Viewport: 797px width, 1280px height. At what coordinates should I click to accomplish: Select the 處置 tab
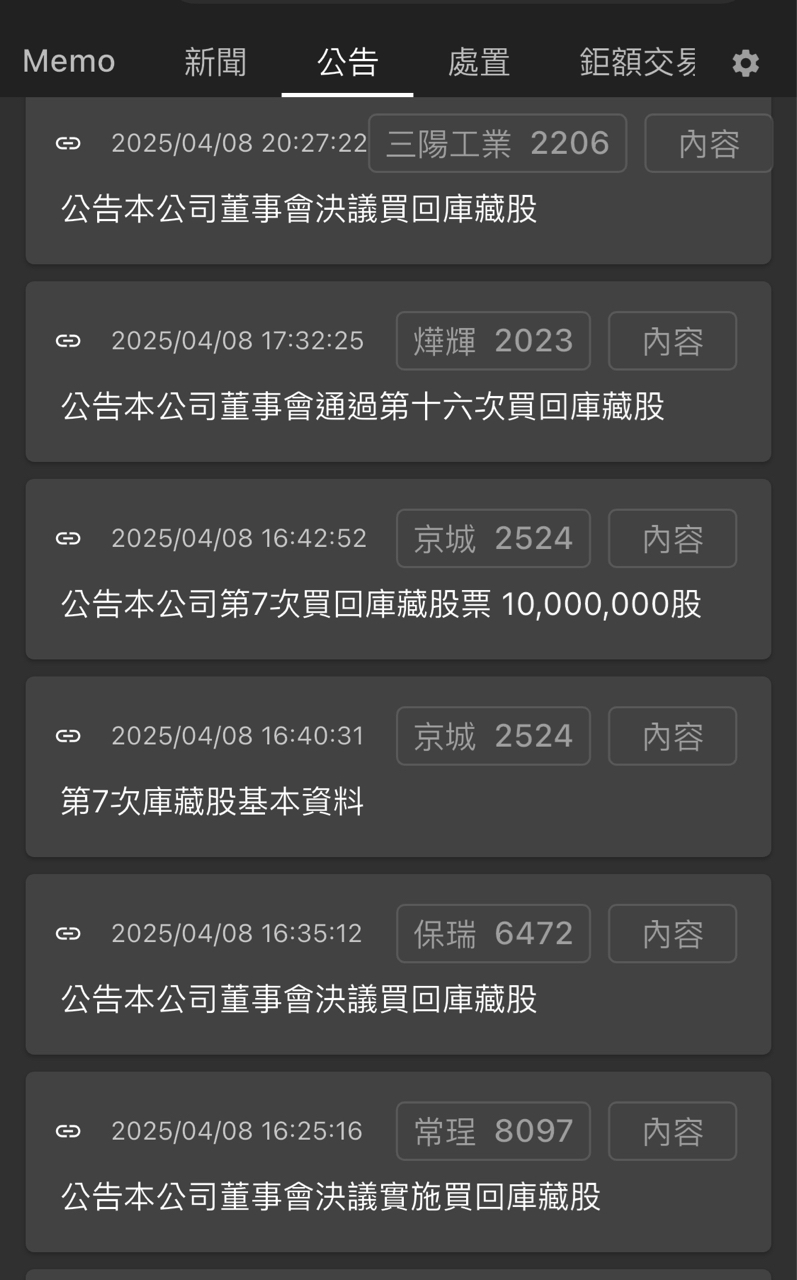pos(479,62)
